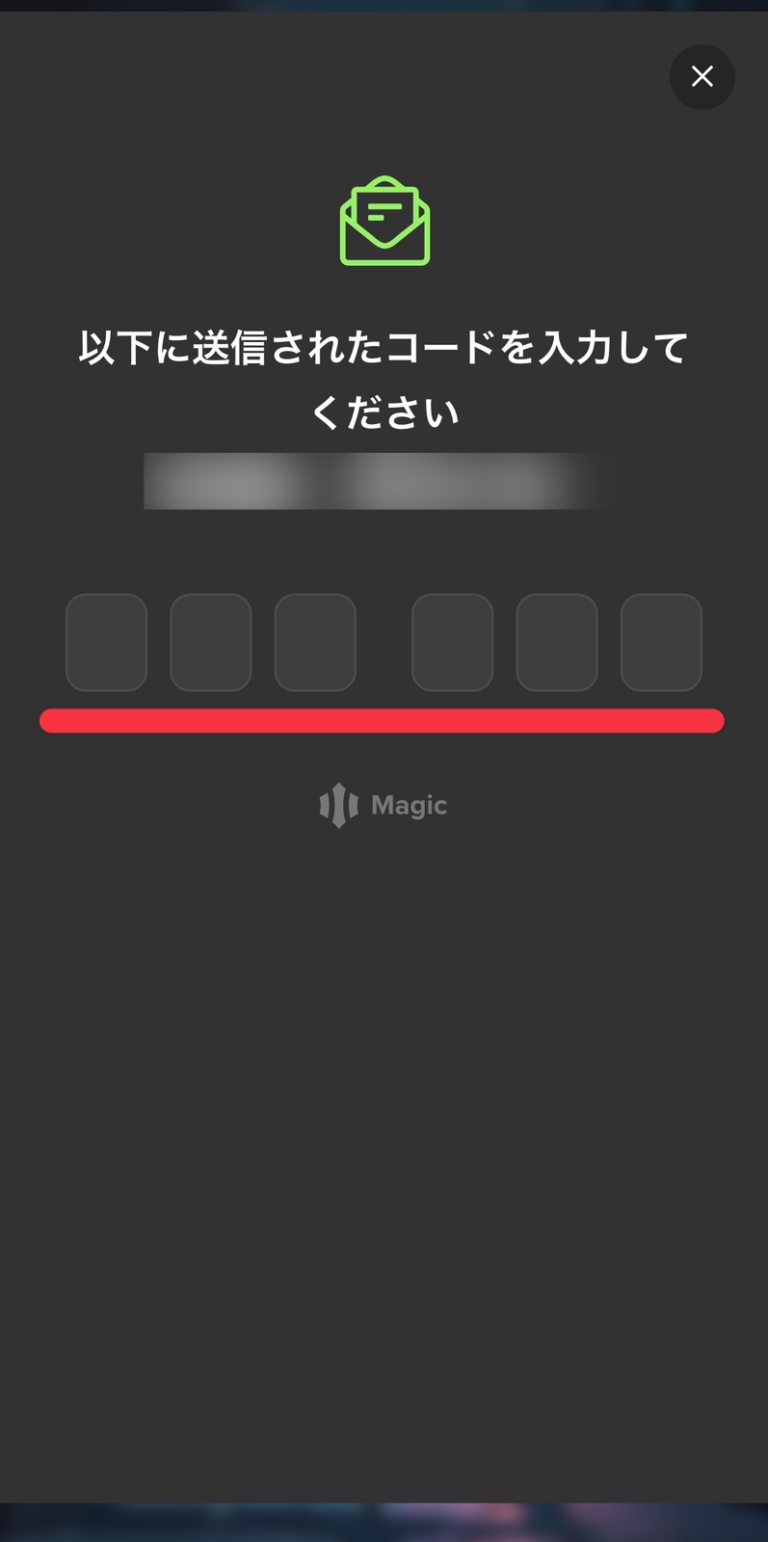Tap the third digit input box

[315, 642]
